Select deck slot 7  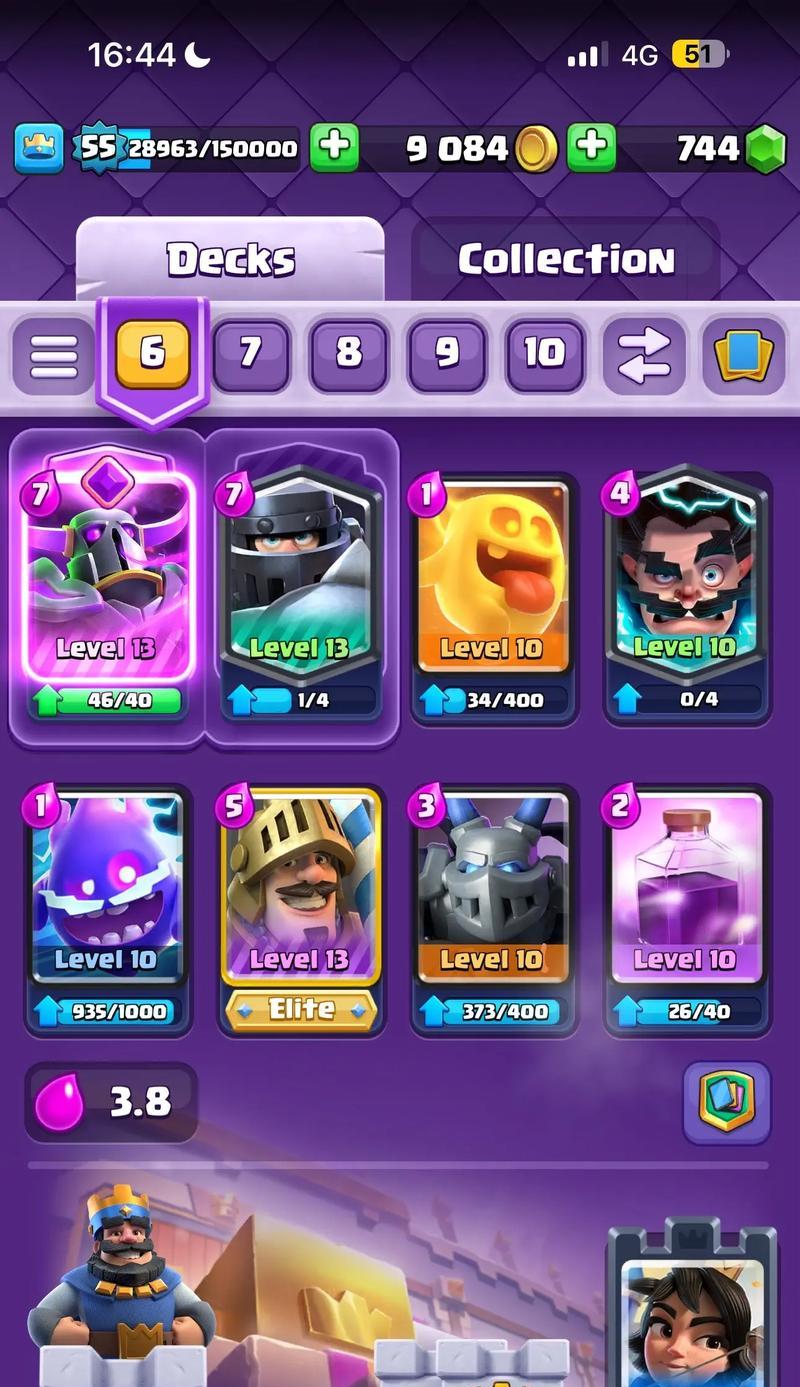point(250,354)
